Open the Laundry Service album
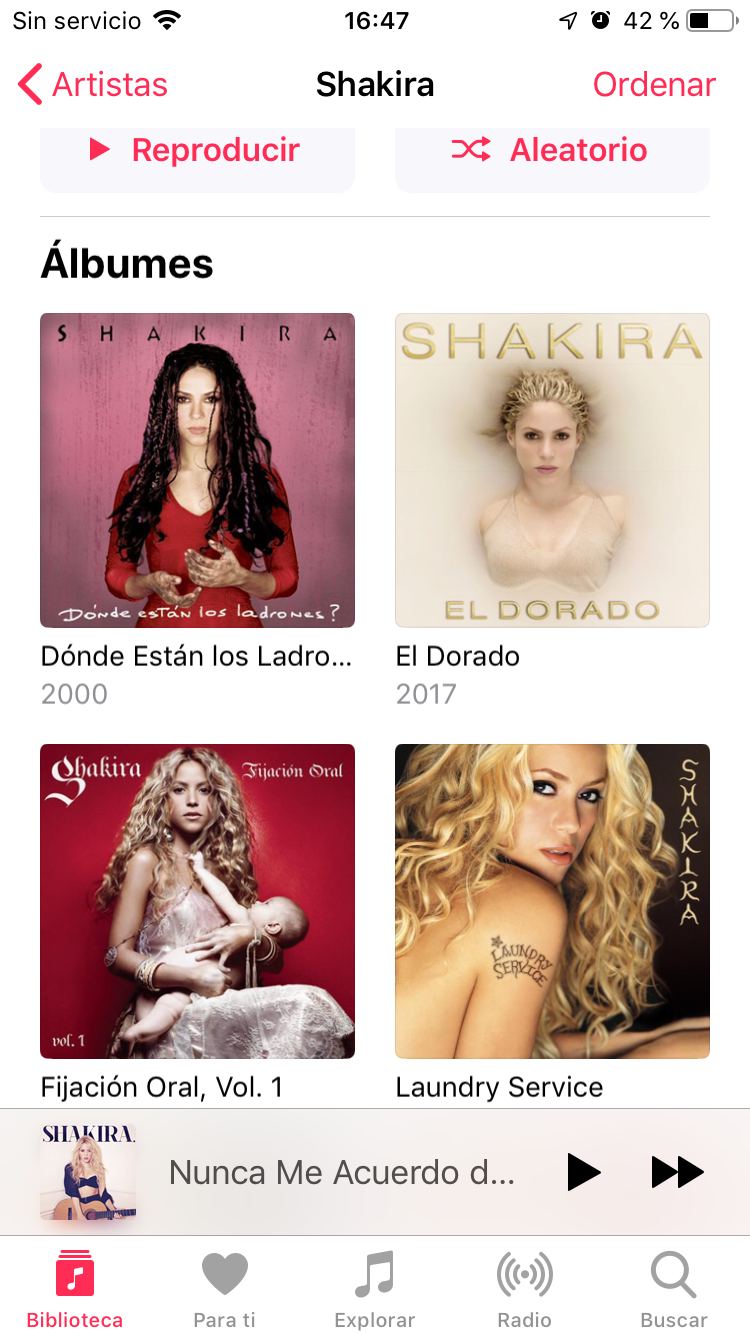This screenshot has width=750, height=1334. (x=552, y=901)
